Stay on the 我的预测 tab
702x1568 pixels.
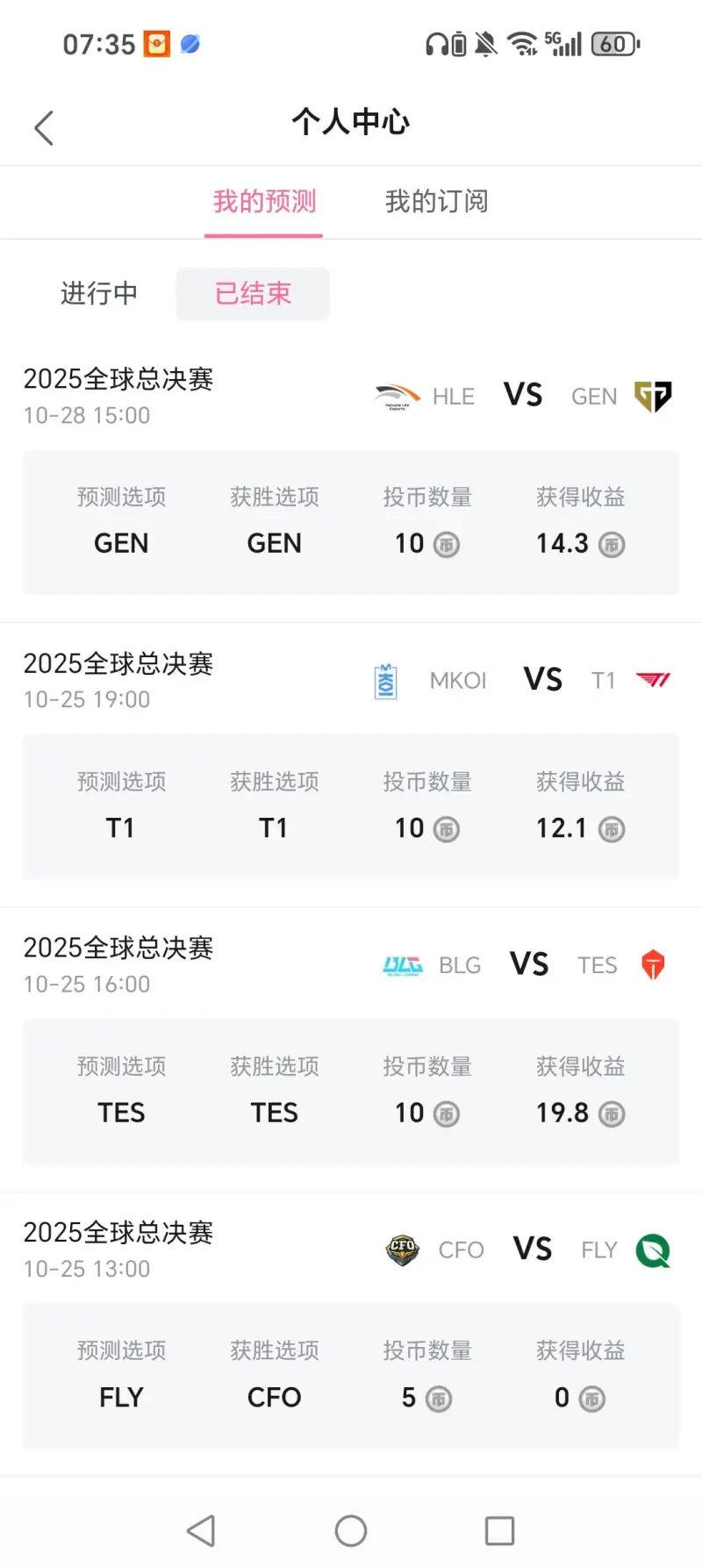(x=263, y=202)
